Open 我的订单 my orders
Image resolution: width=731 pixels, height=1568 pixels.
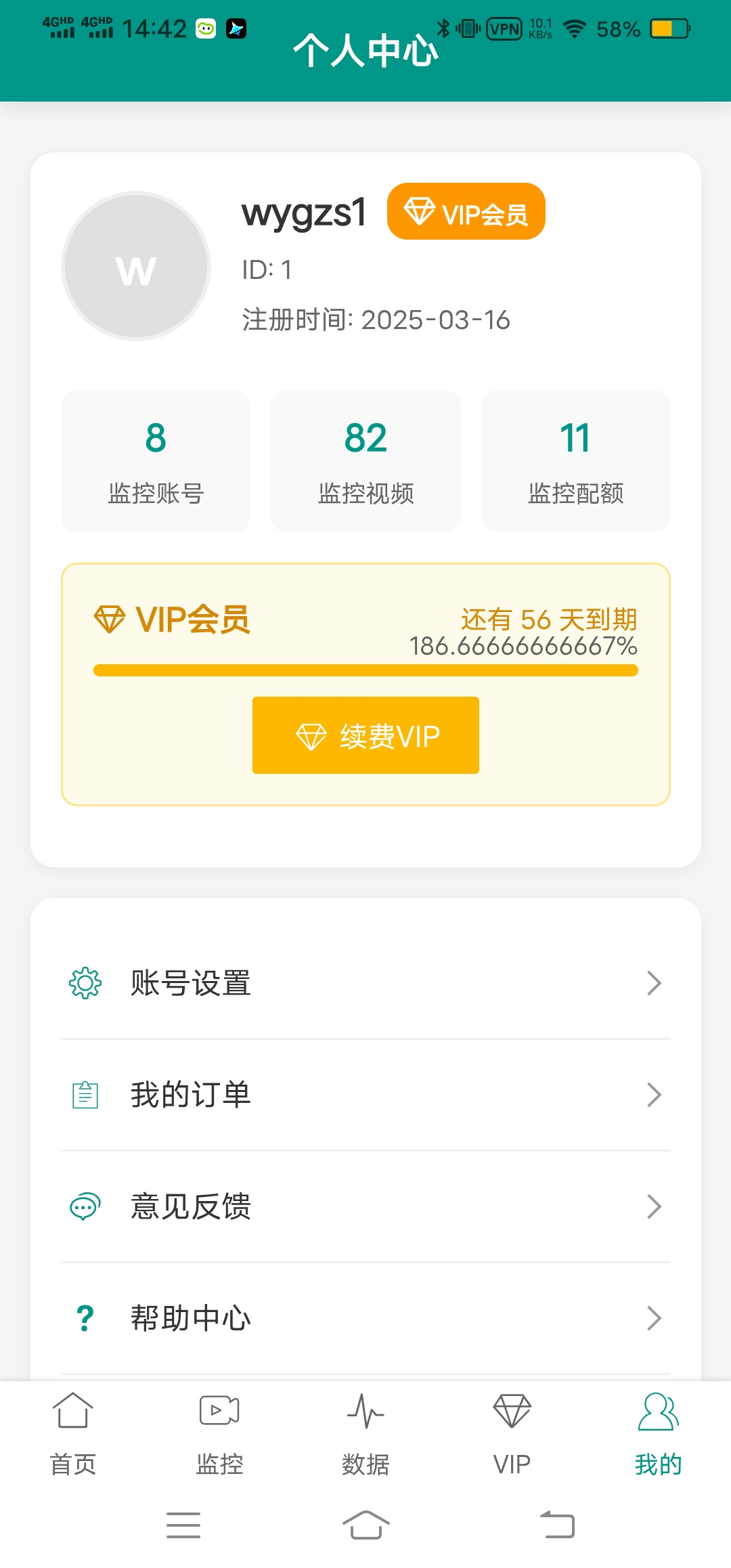pyautogui.click(x=365, y=1095)
